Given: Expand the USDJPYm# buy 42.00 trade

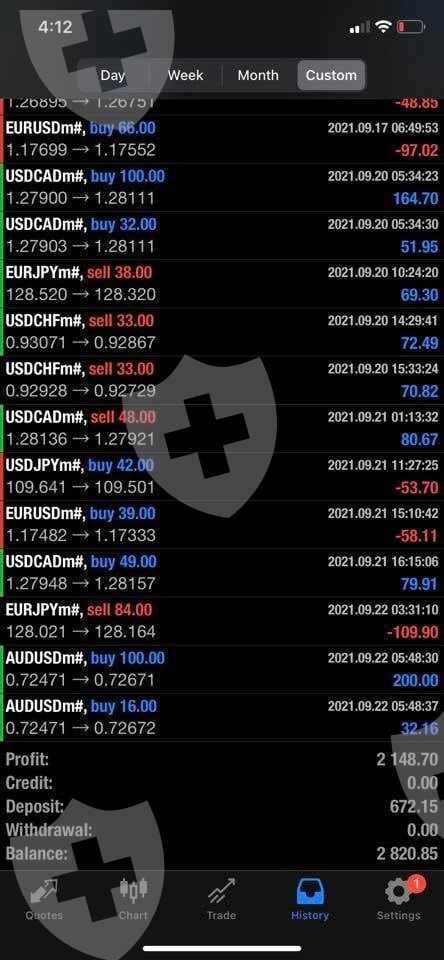Looking at the screenshot, I should (222, 476).
